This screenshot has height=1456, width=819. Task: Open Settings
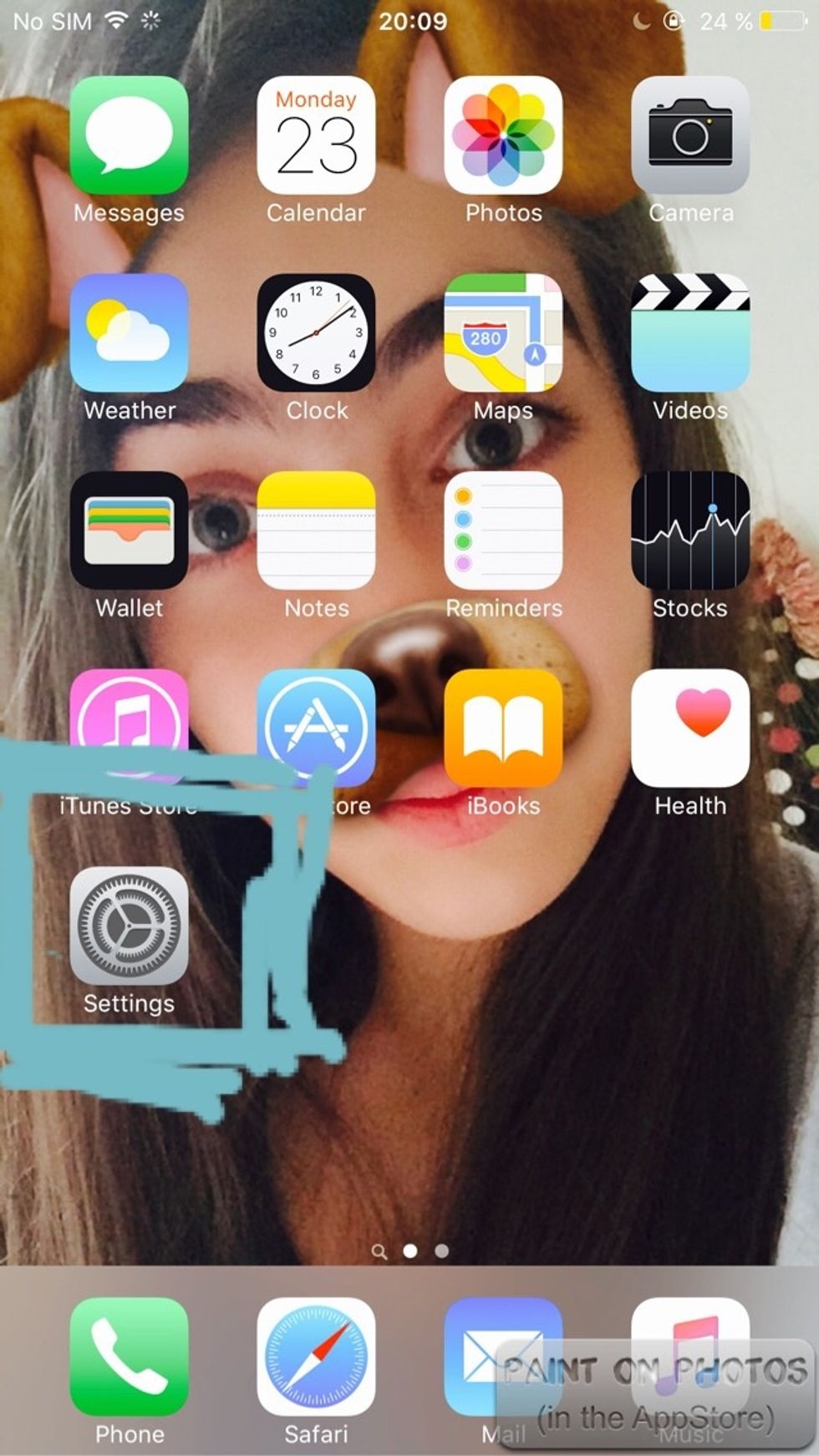(129, 926)
